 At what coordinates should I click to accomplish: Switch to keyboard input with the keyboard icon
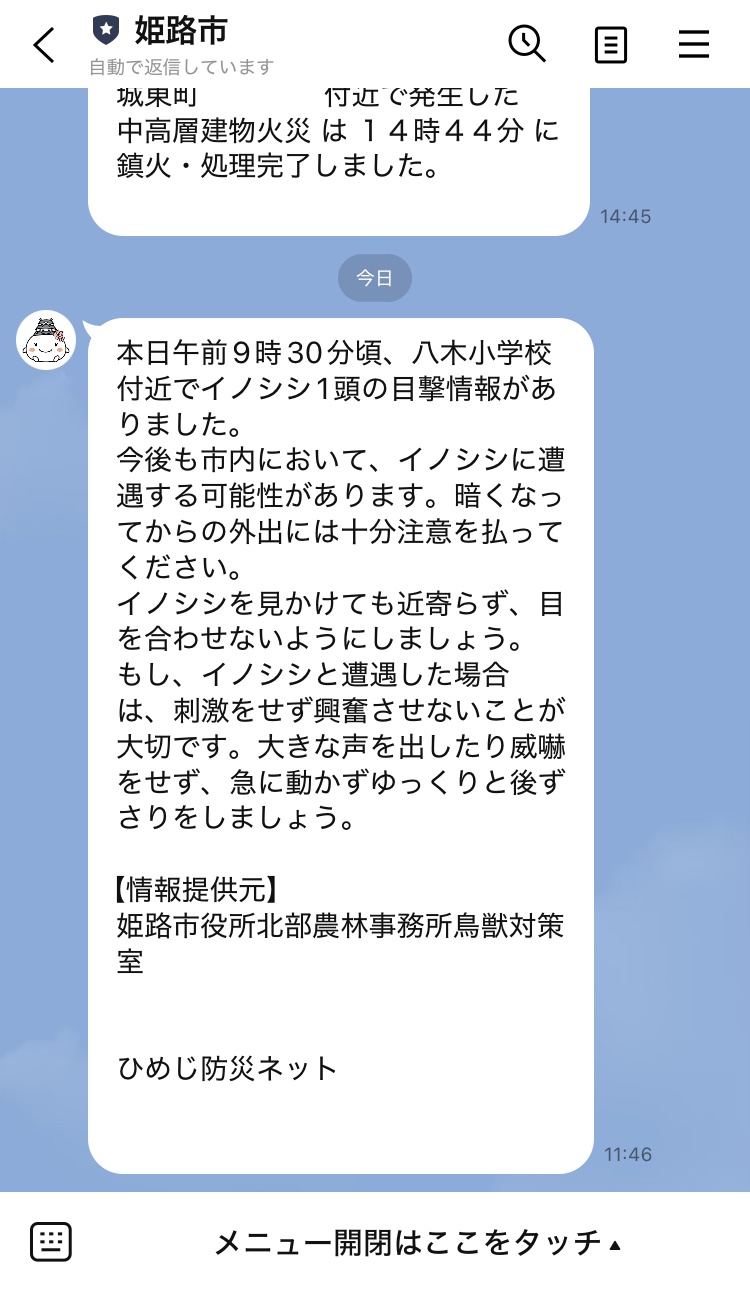[x=51, y=1242]
